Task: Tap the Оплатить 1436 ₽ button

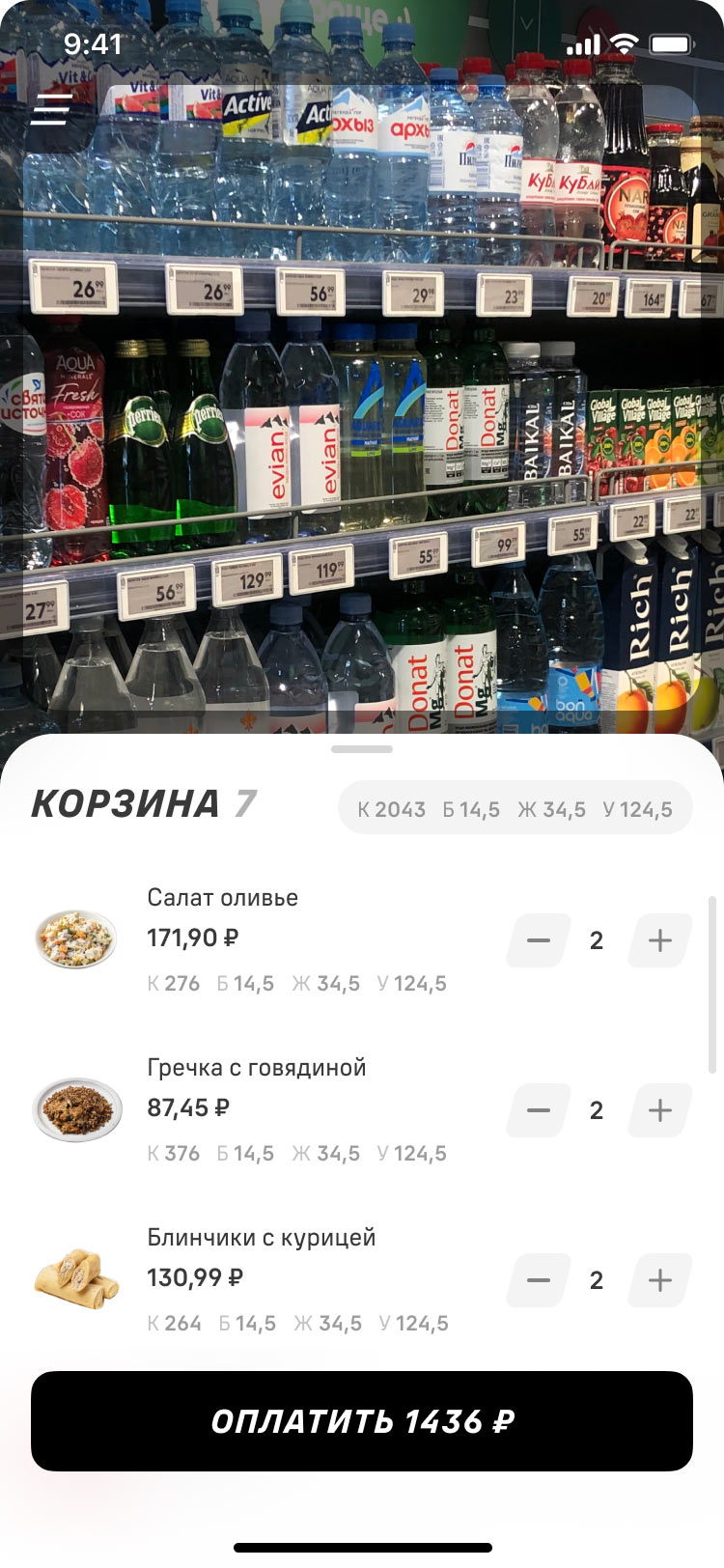Action: (362, 1421)
